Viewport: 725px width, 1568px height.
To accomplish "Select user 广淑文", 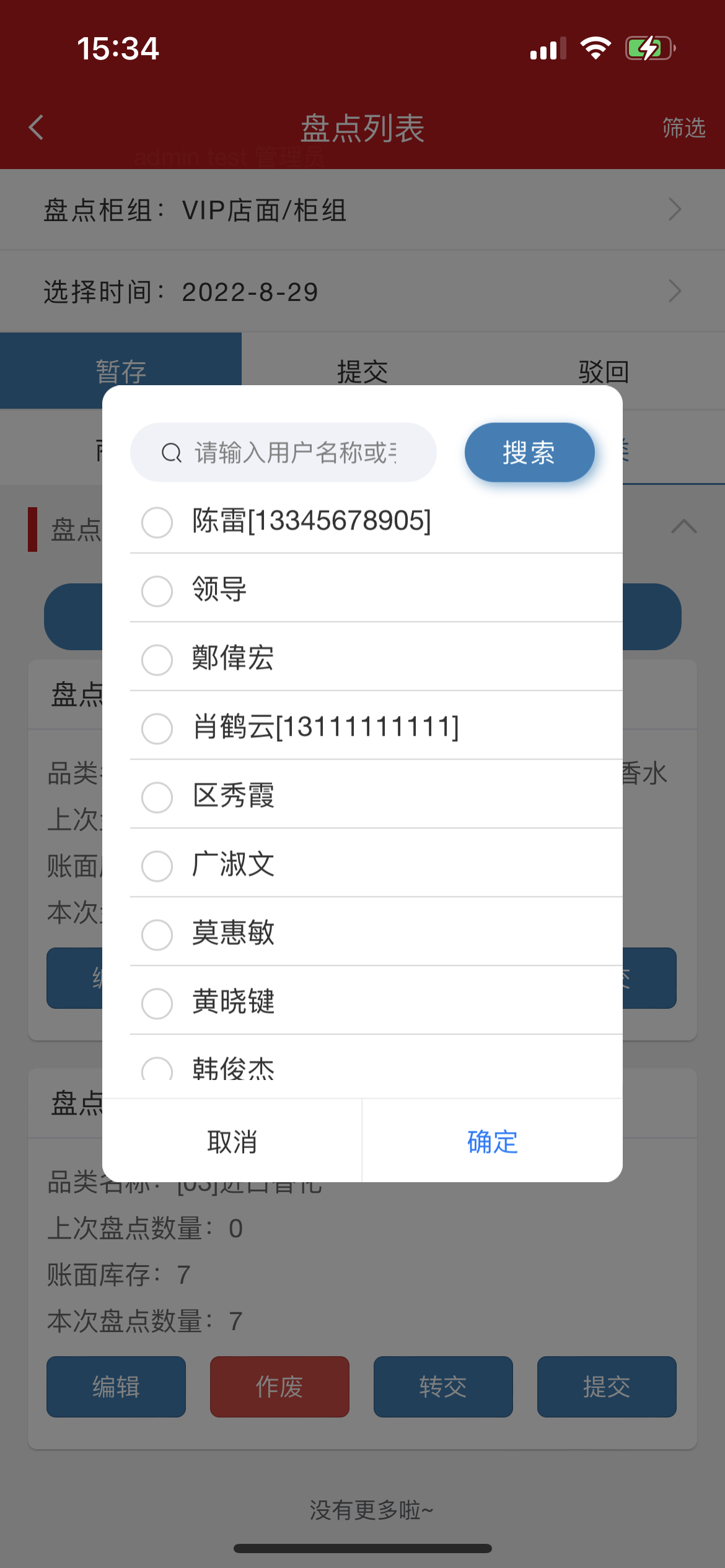I will [x=157, y=866].
